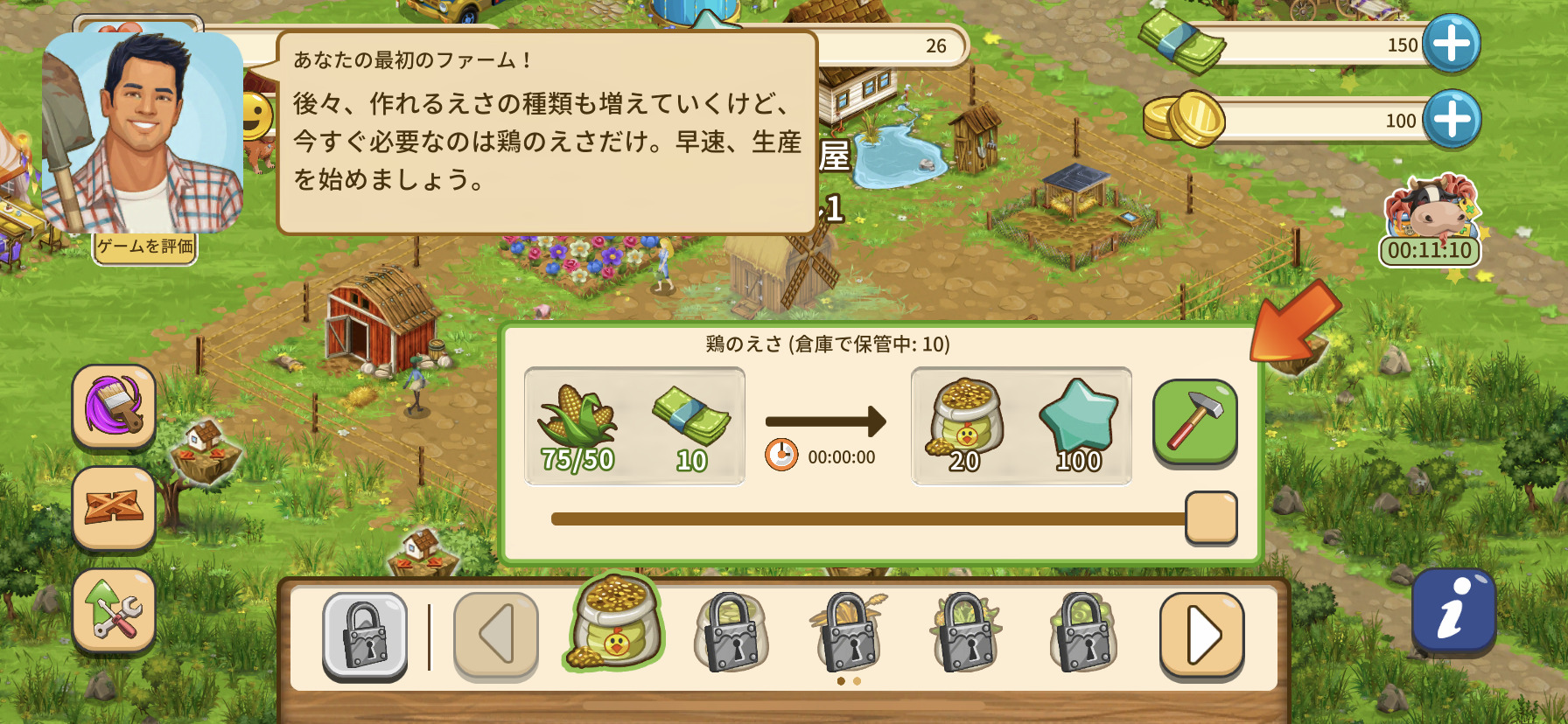Go to next page of feed recipes
1568x724 pixels.
1201,635
